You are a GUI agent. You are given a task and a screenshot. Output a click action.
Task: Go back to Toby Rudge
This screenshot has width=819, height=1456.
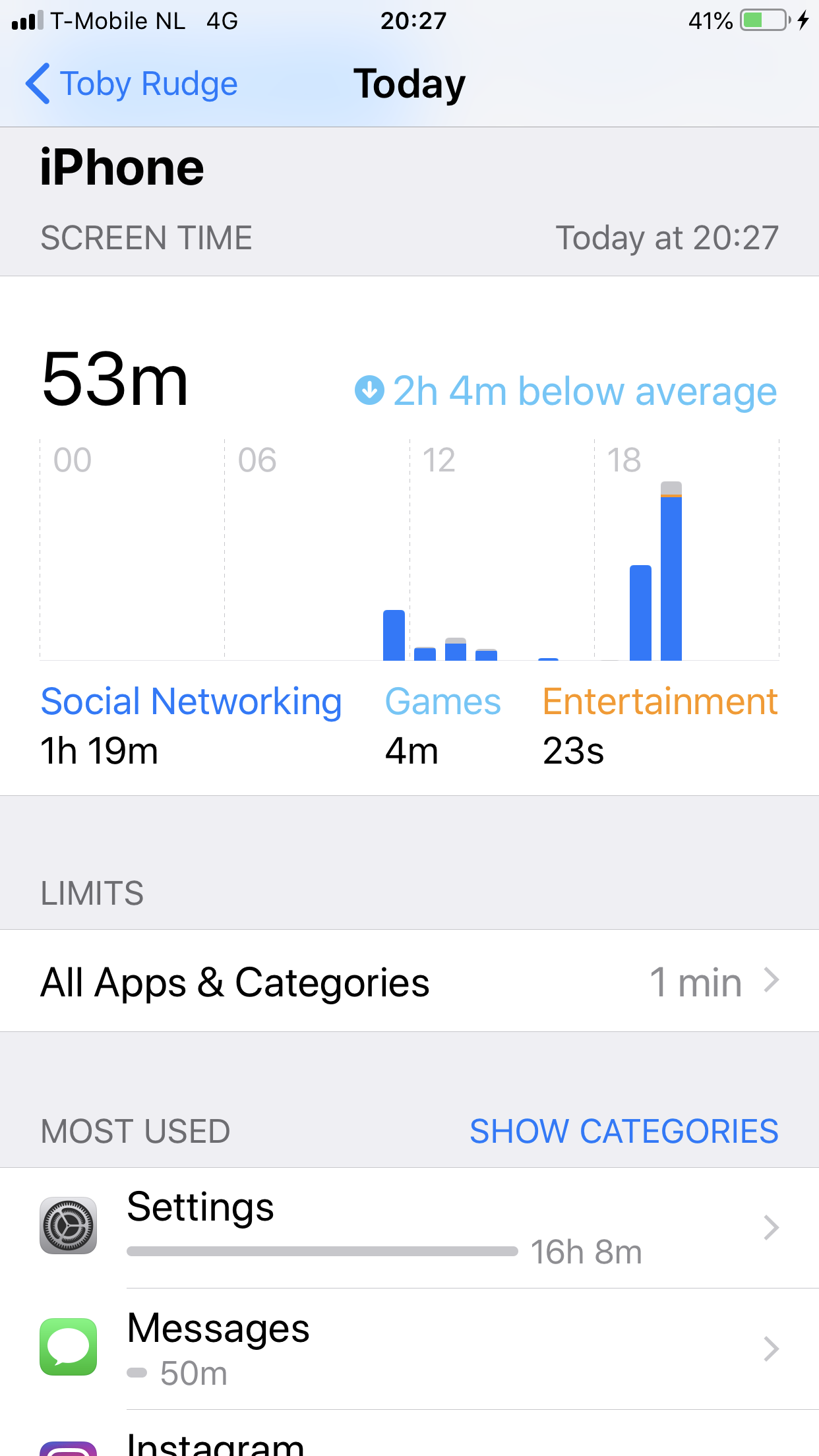tap(132, 84)
